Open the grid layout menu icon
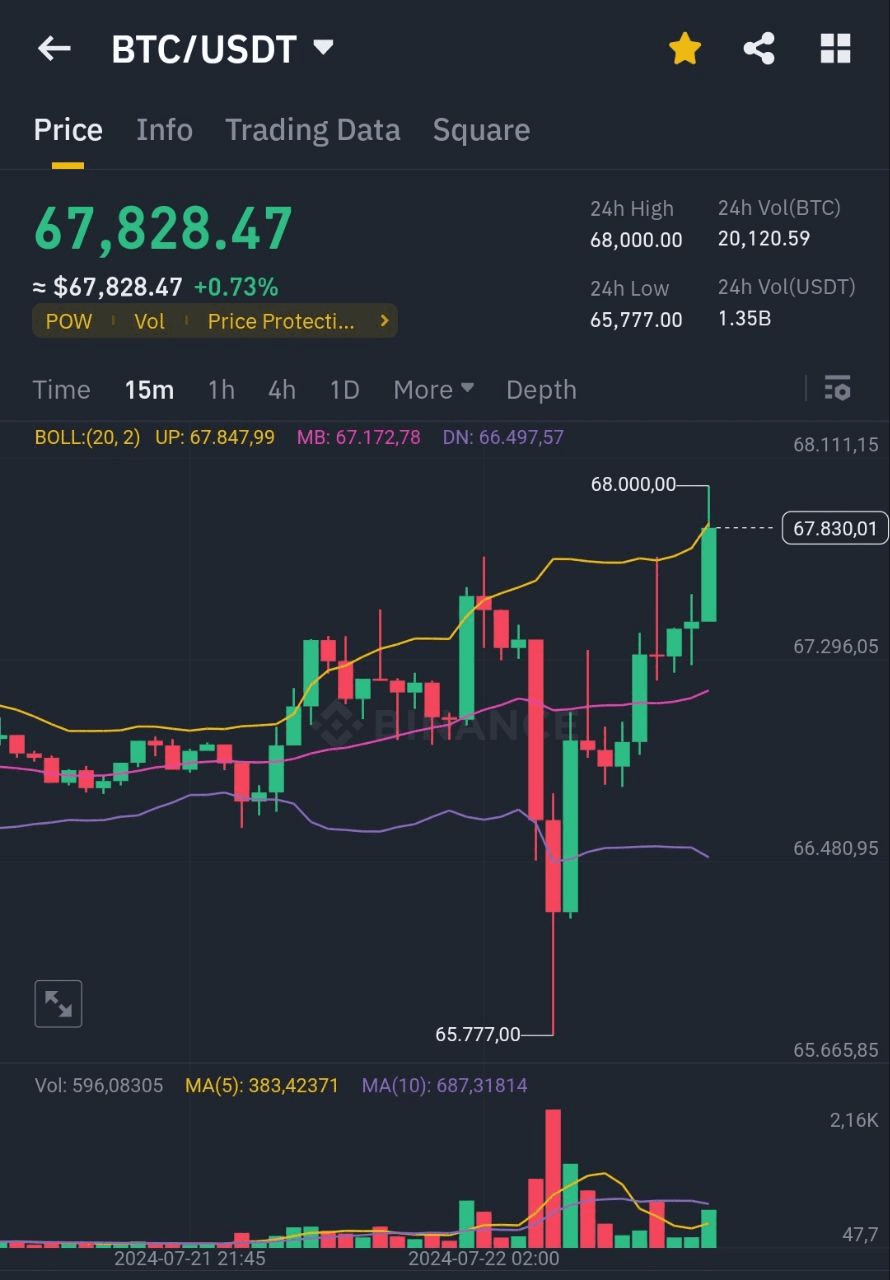The width and height of the screenshot is (890, 1280). [x=835, y=48]
